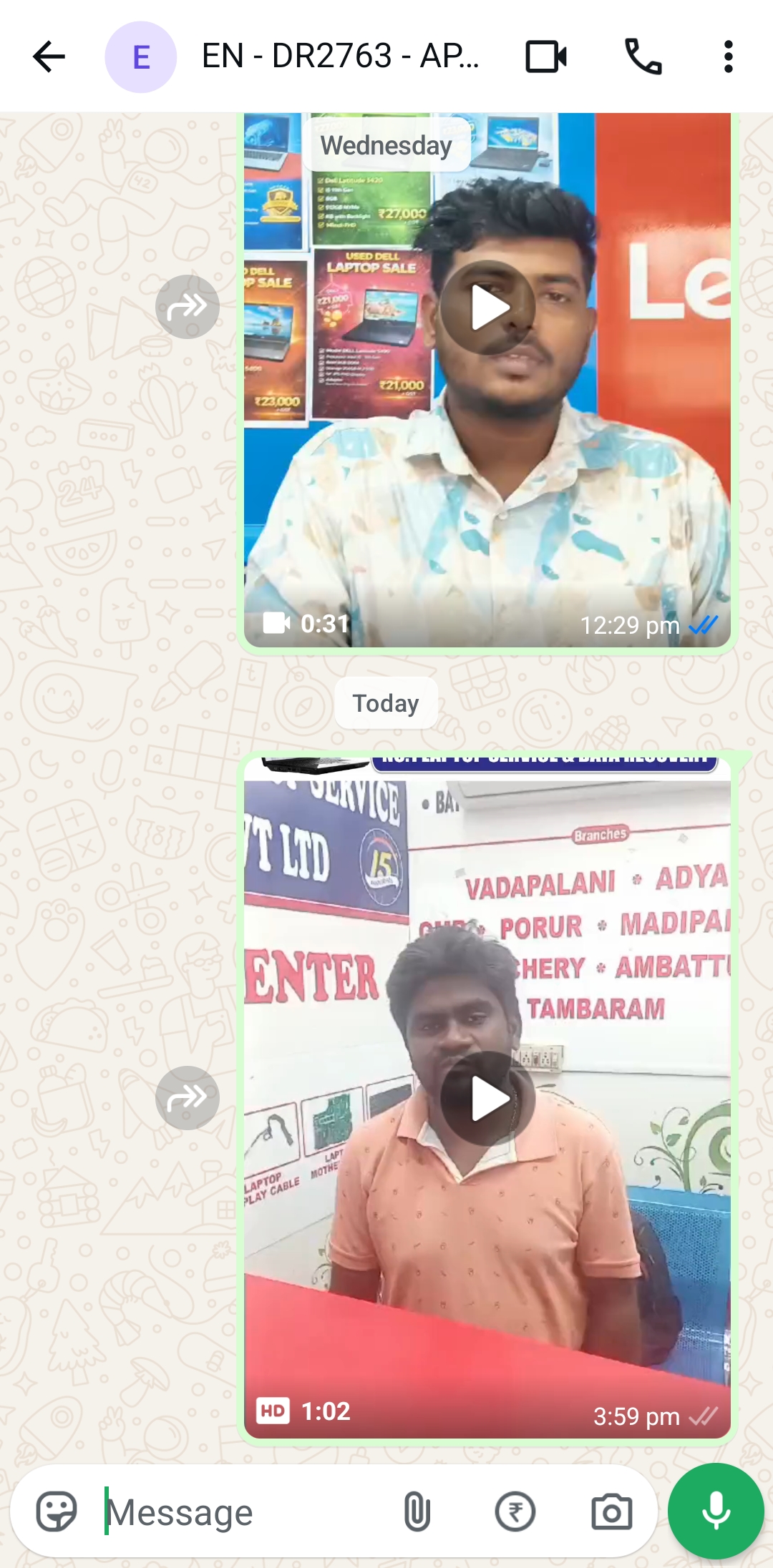The width and height of the screenshot is (773, 1568).
Task: Play the 0:31 video sent at 12:29 pm
Action: point(487,308)
